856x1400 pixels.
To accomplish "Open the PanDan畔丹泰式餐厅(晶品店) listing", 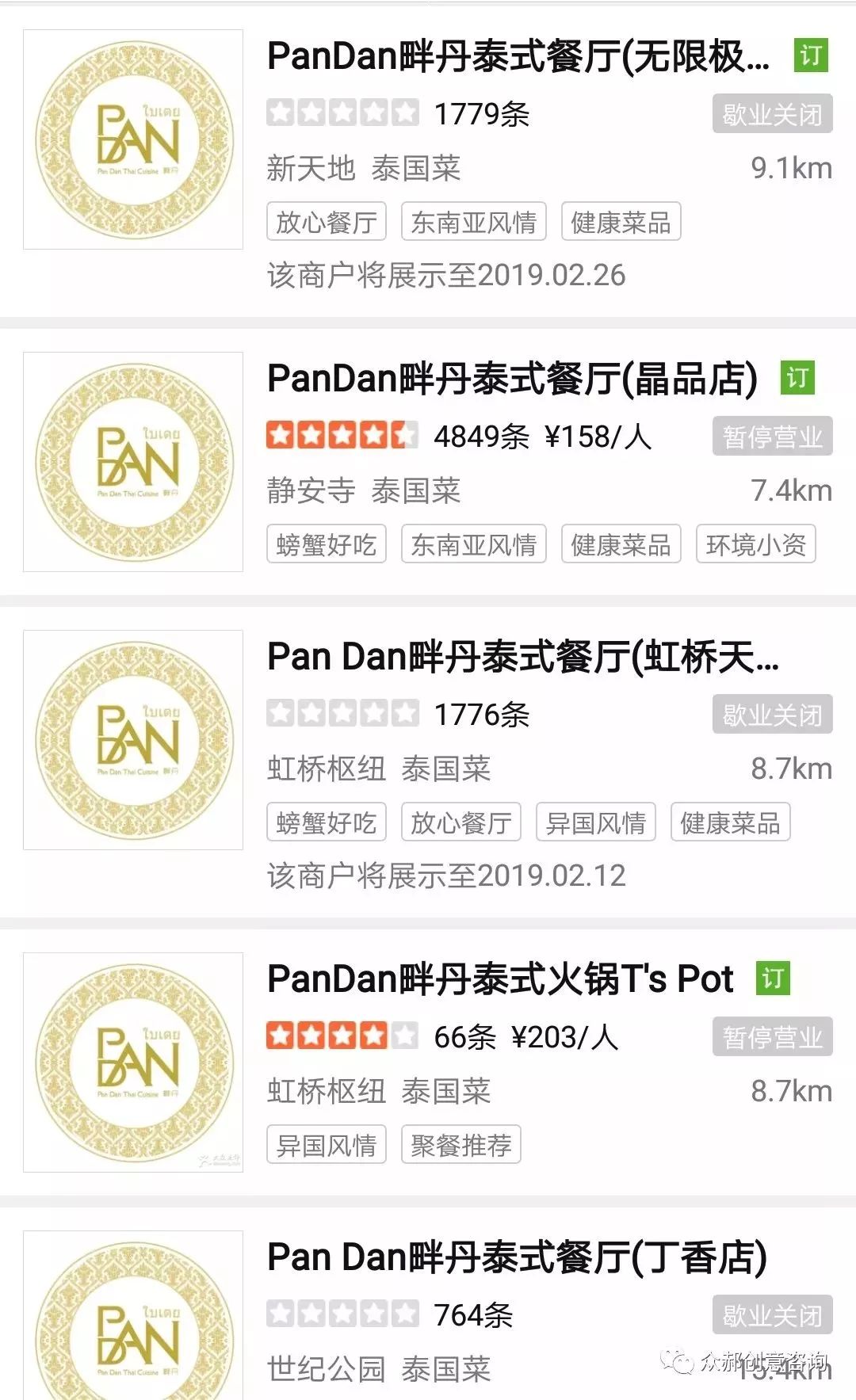I will click(428, 462).
